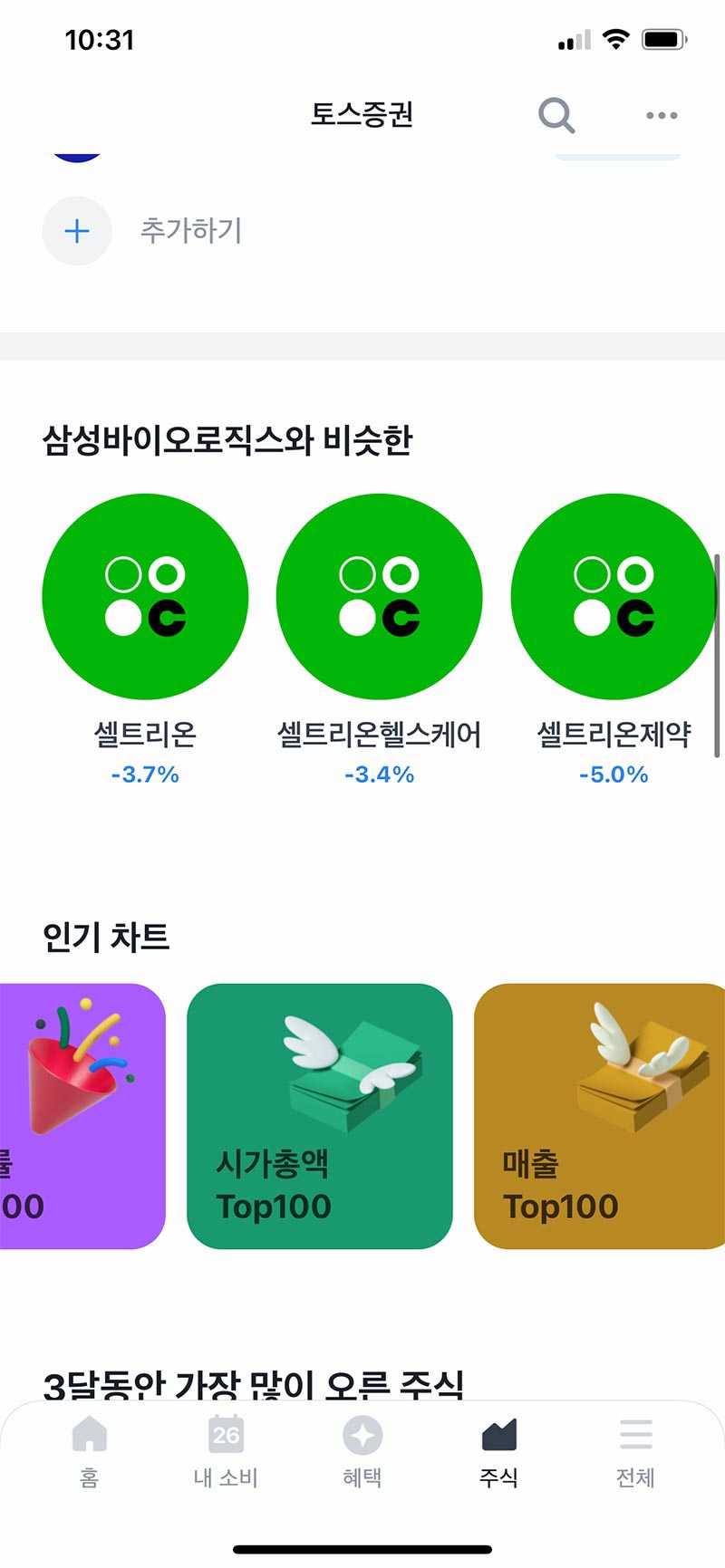Open 셀트리온제약 stock logo
This screenshot has width=725, height=1568.
click(x=613, y=595)
